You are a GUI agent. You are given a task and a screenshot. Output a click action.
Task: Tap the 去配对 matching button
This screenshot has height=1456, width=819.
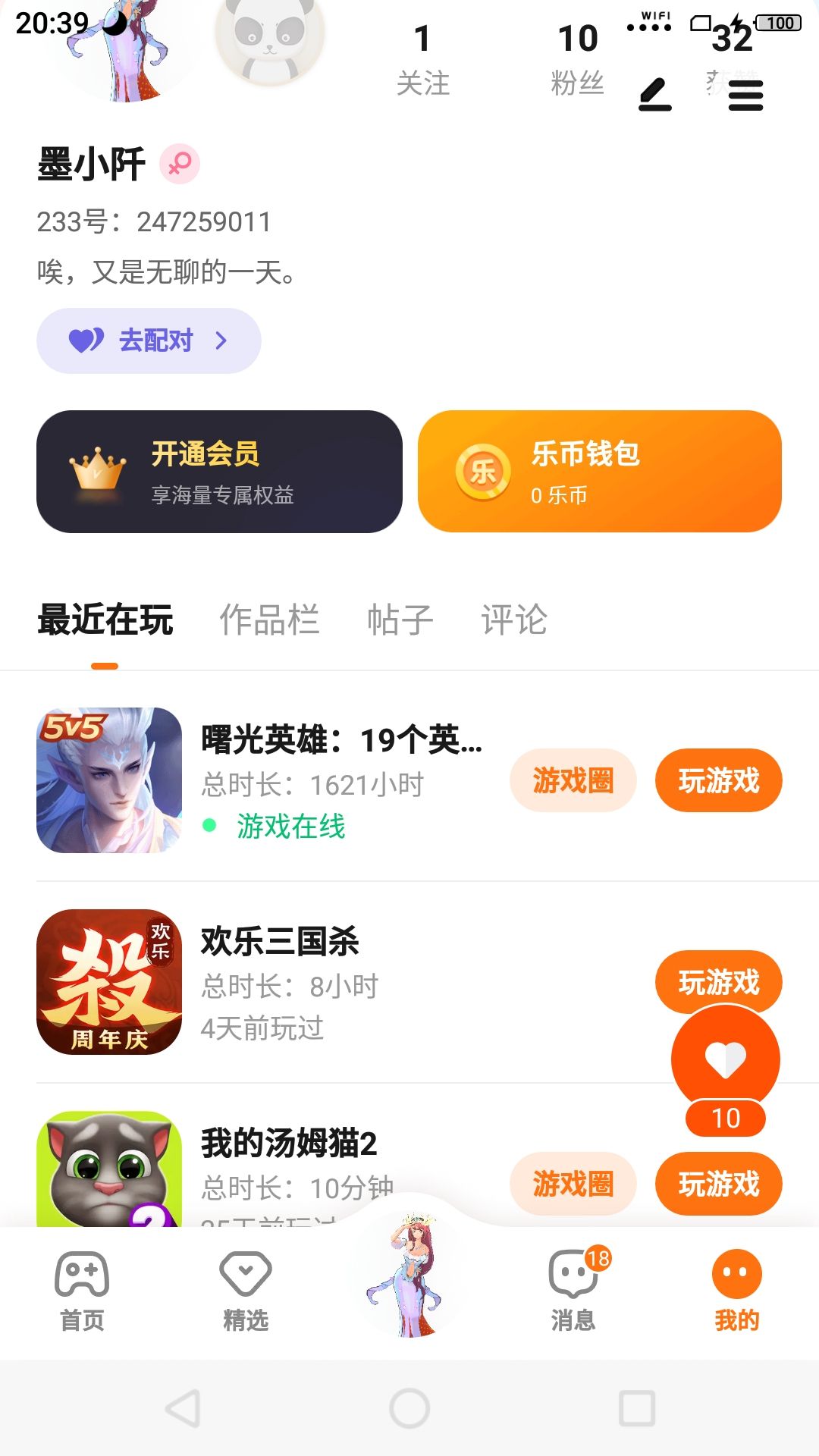click(149, 340)
